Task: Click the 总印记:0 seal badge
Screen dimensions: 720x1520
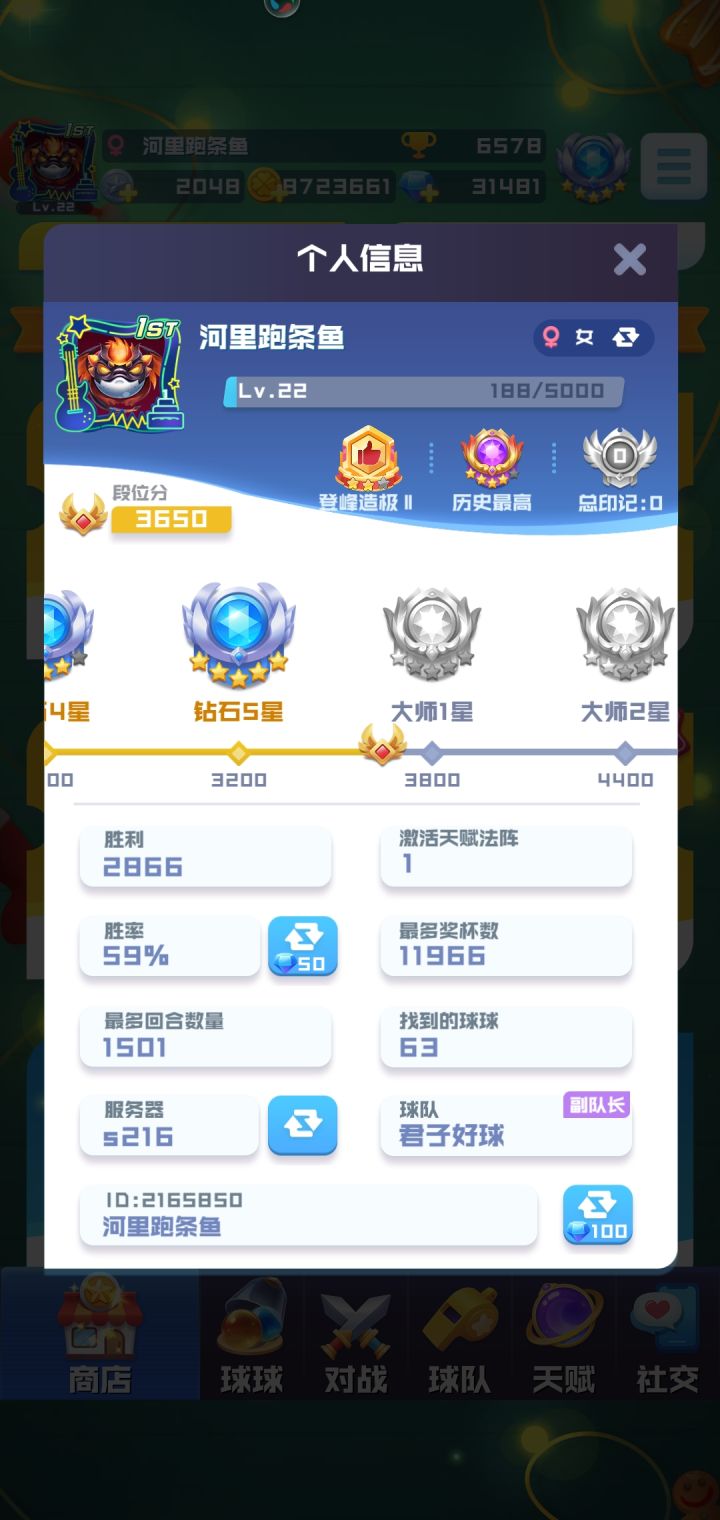Action: [620, 455]
